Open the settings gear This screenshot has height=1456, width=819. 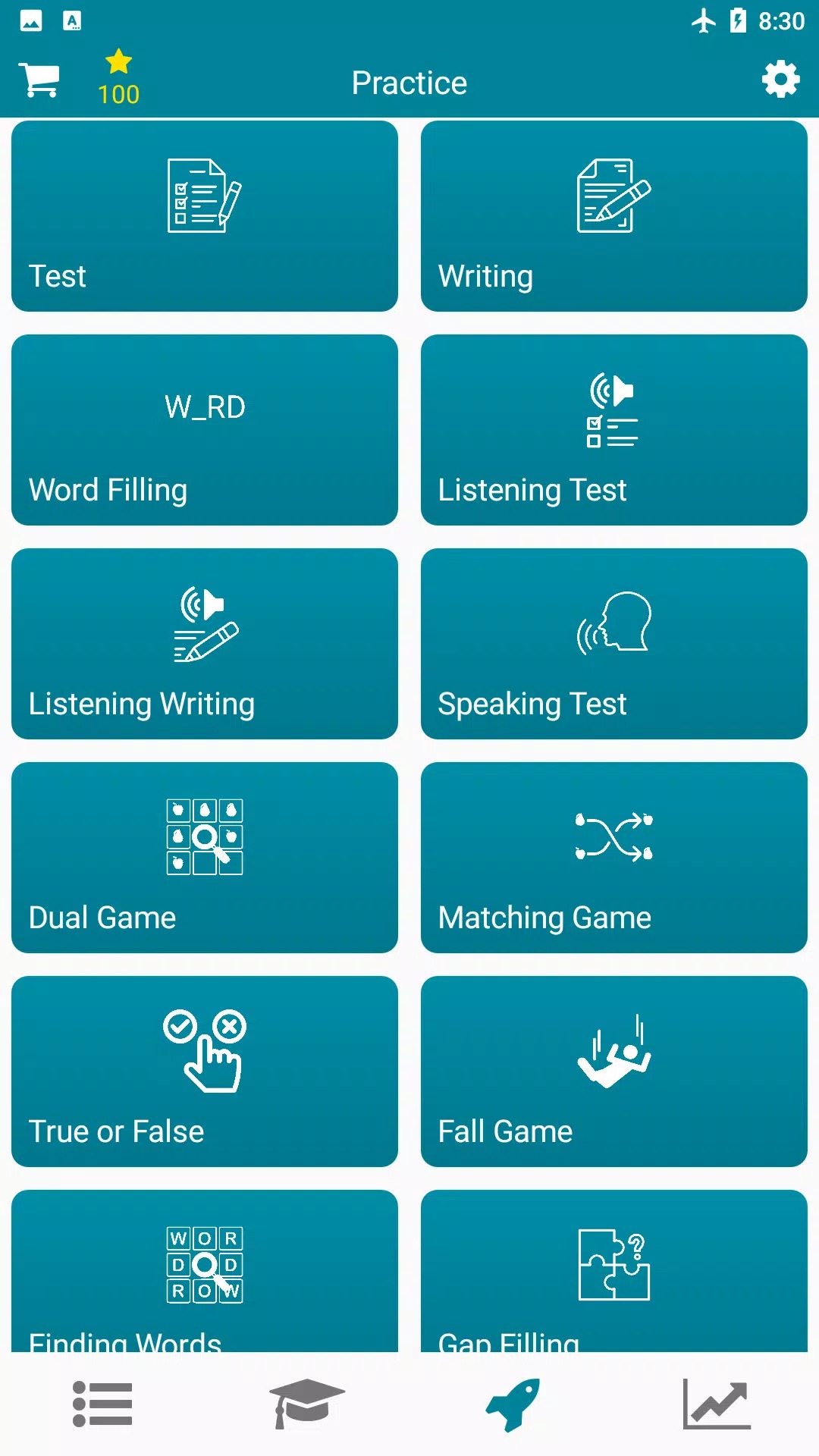[x=780, y=80]
